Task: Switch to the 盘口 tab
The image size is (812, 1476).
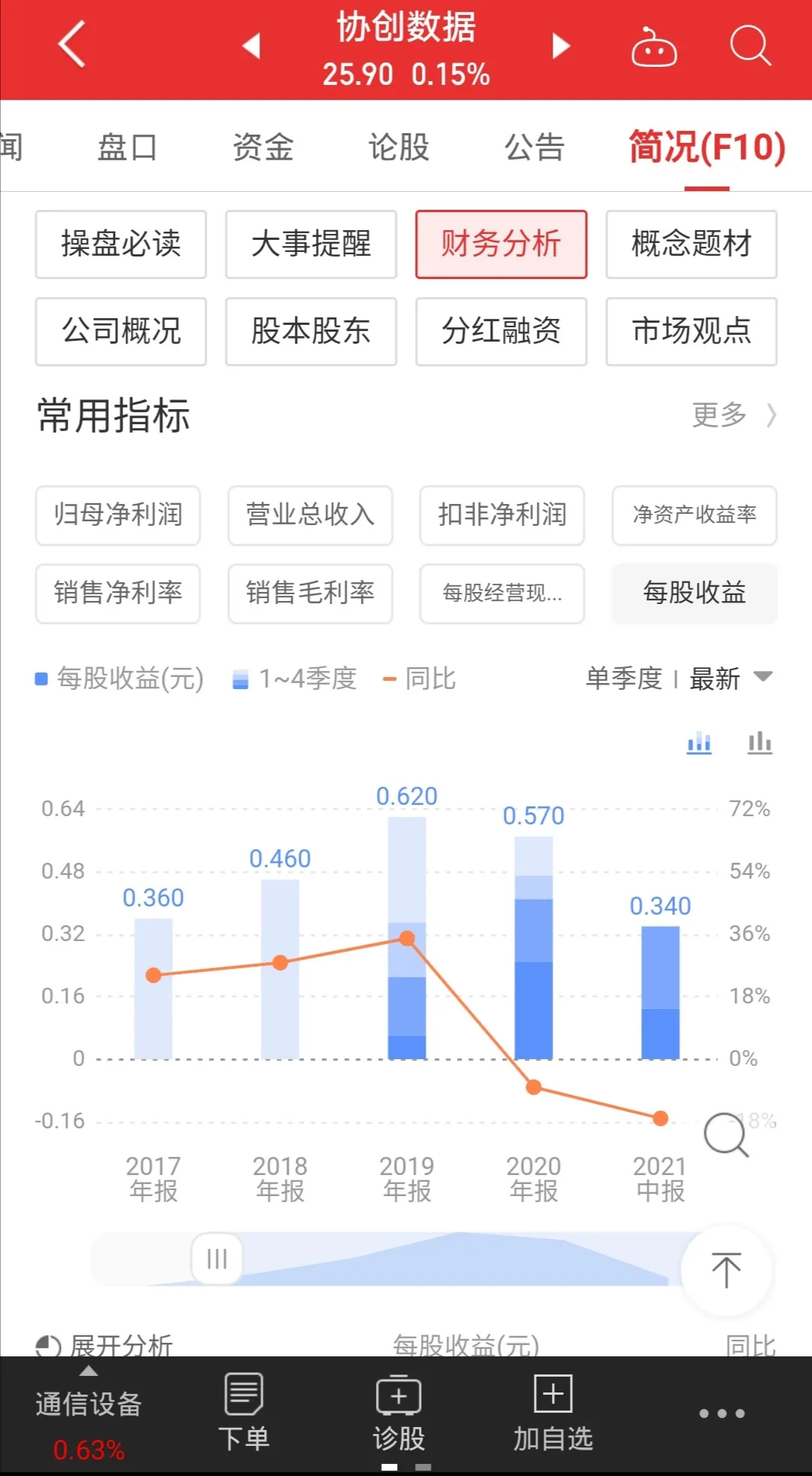Action: click(127, 147)
